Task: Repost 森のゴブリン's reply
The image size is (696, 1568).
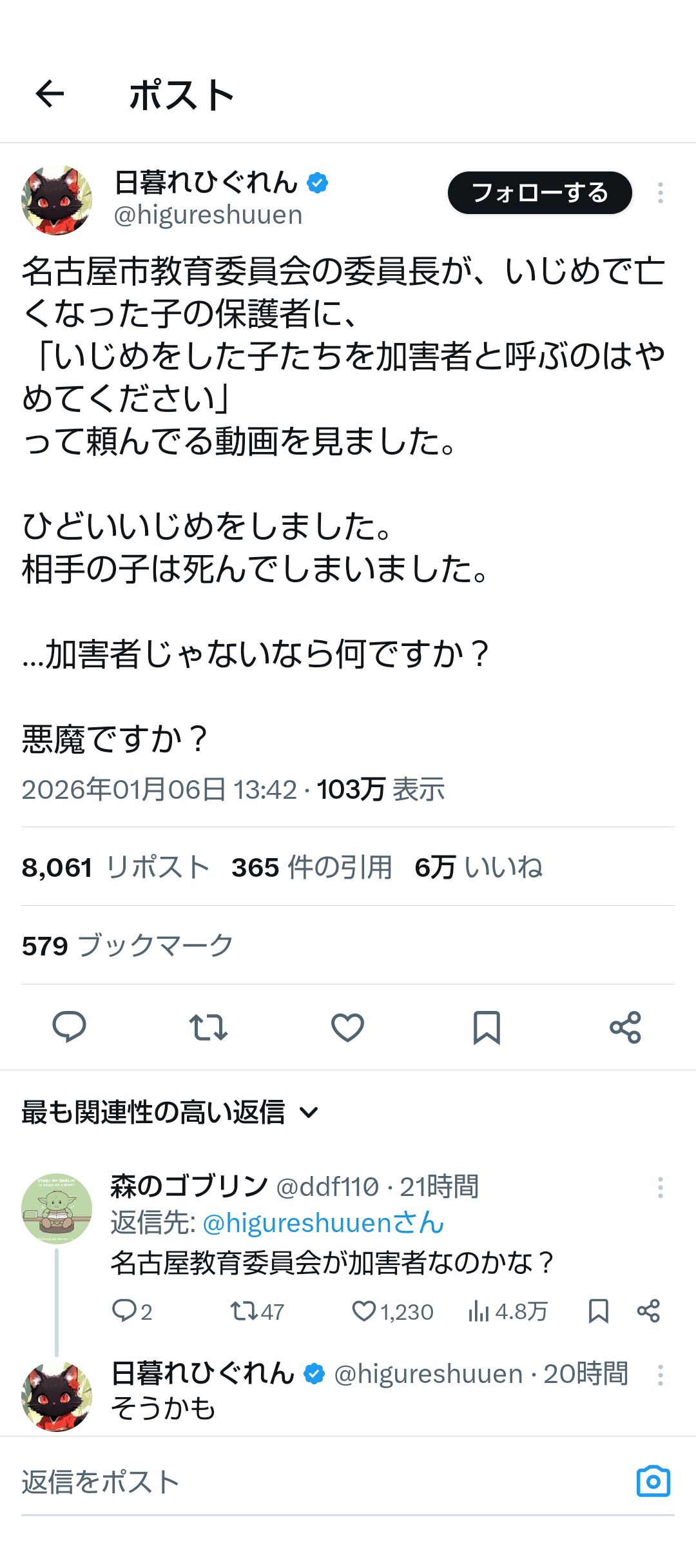Action: click(244, 1311)
